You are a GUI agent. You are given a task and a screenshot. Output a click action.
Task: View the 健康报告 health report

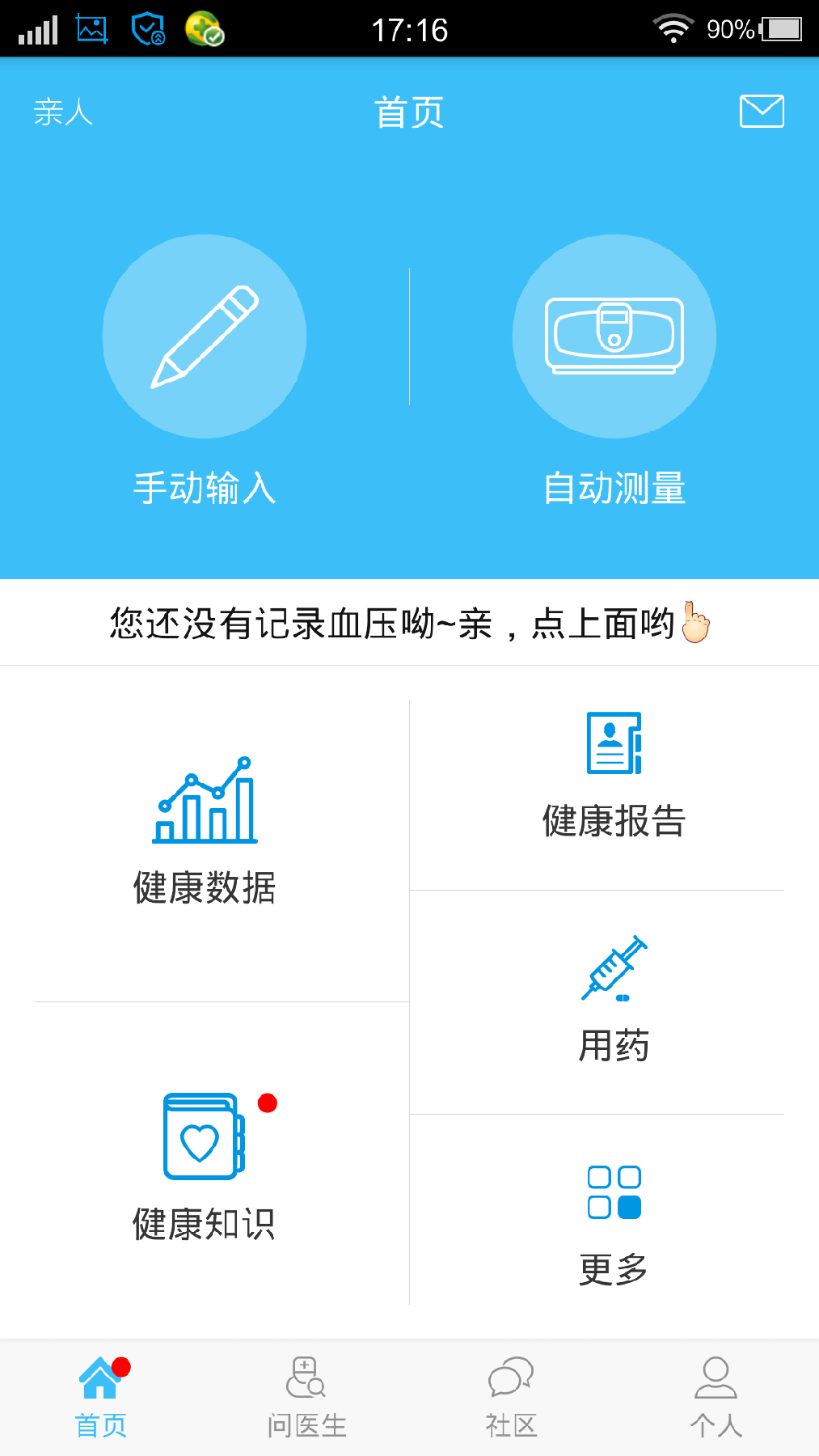click(614, 775)
